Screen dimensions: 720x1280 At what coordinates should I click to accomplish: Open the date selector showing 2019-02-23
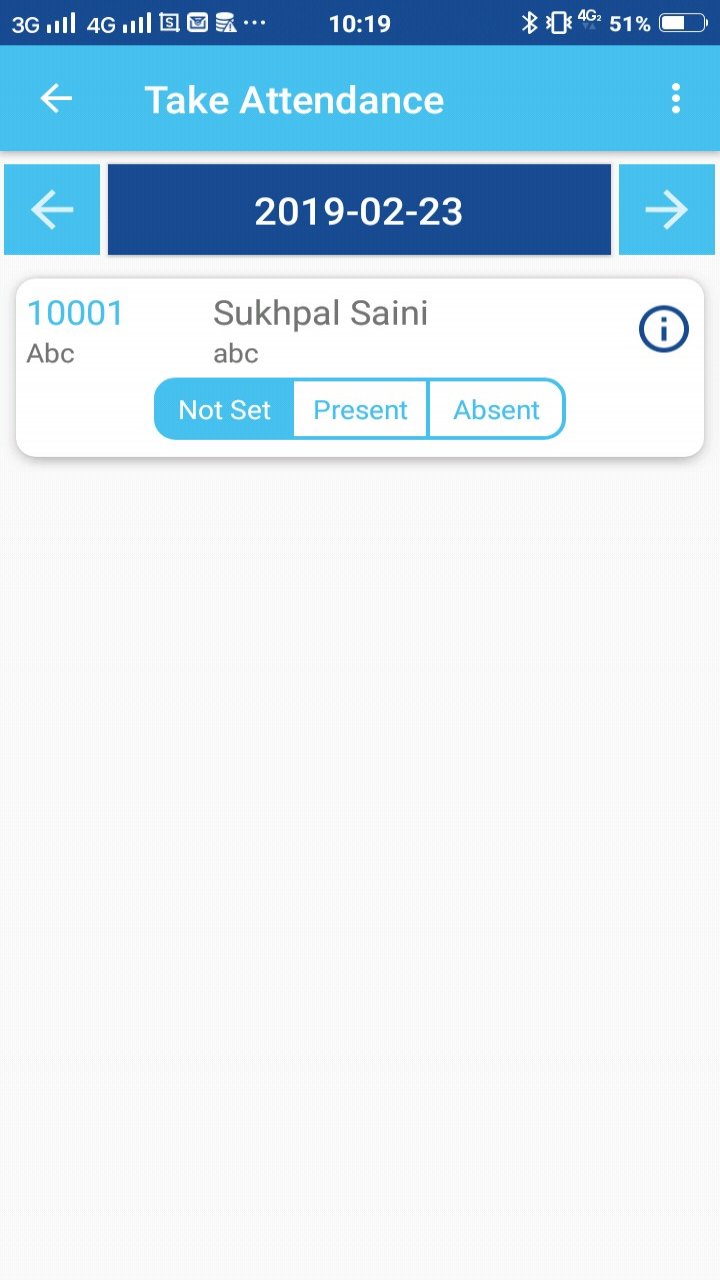click(359, 209)
